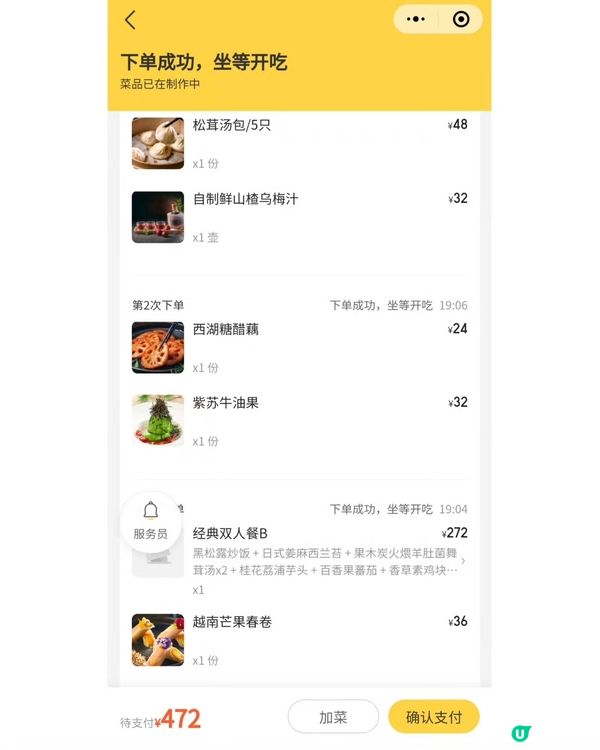Call a waiter with 服务员 bell button
The width and height of the screenshot is (600, 750).
[150, 521]
